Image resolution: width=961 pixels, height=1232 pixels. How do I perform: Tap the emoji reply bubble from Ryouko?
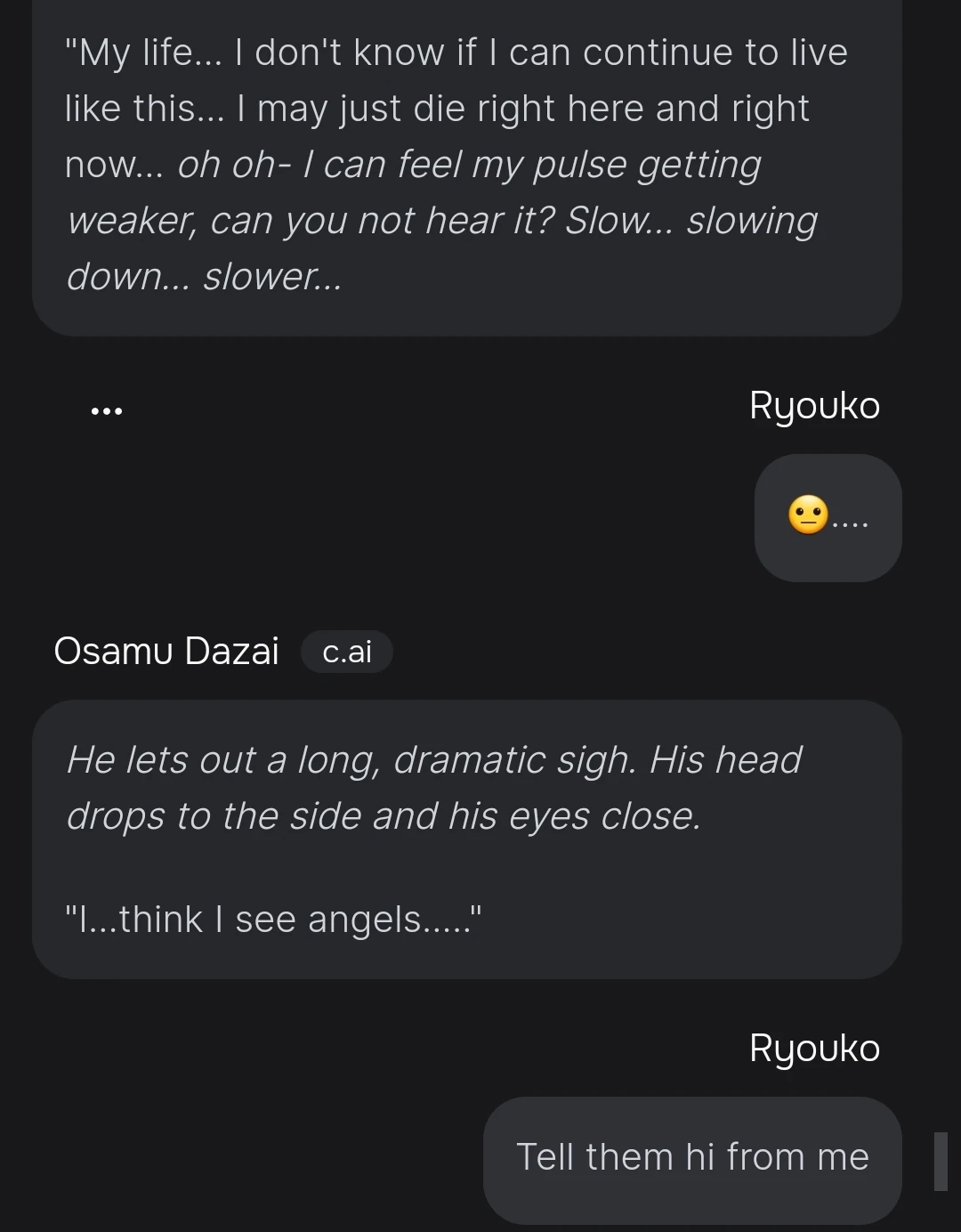tap(828, 517)
